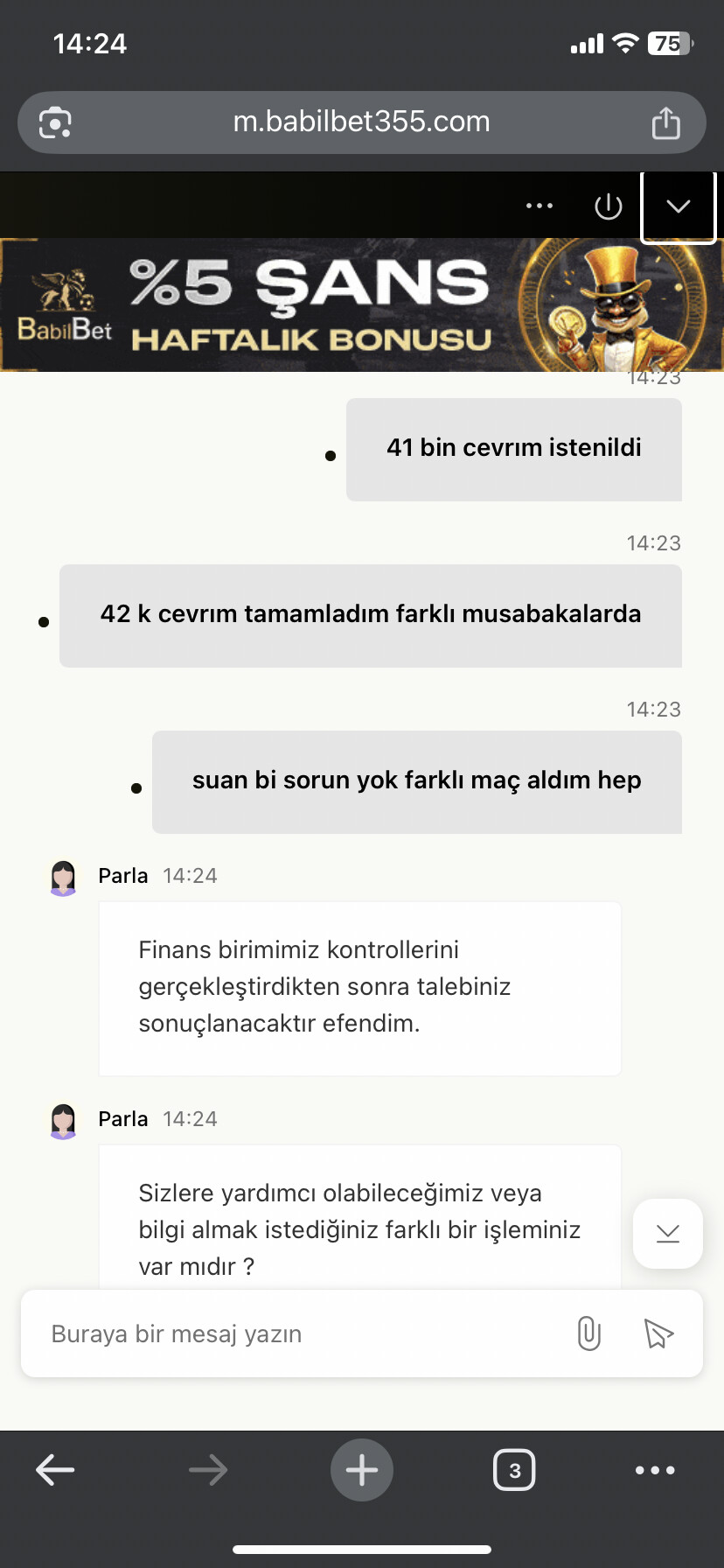The image size is (724, 1568).
Task: Minimize the chat window with the chevron
Action: 679,206
